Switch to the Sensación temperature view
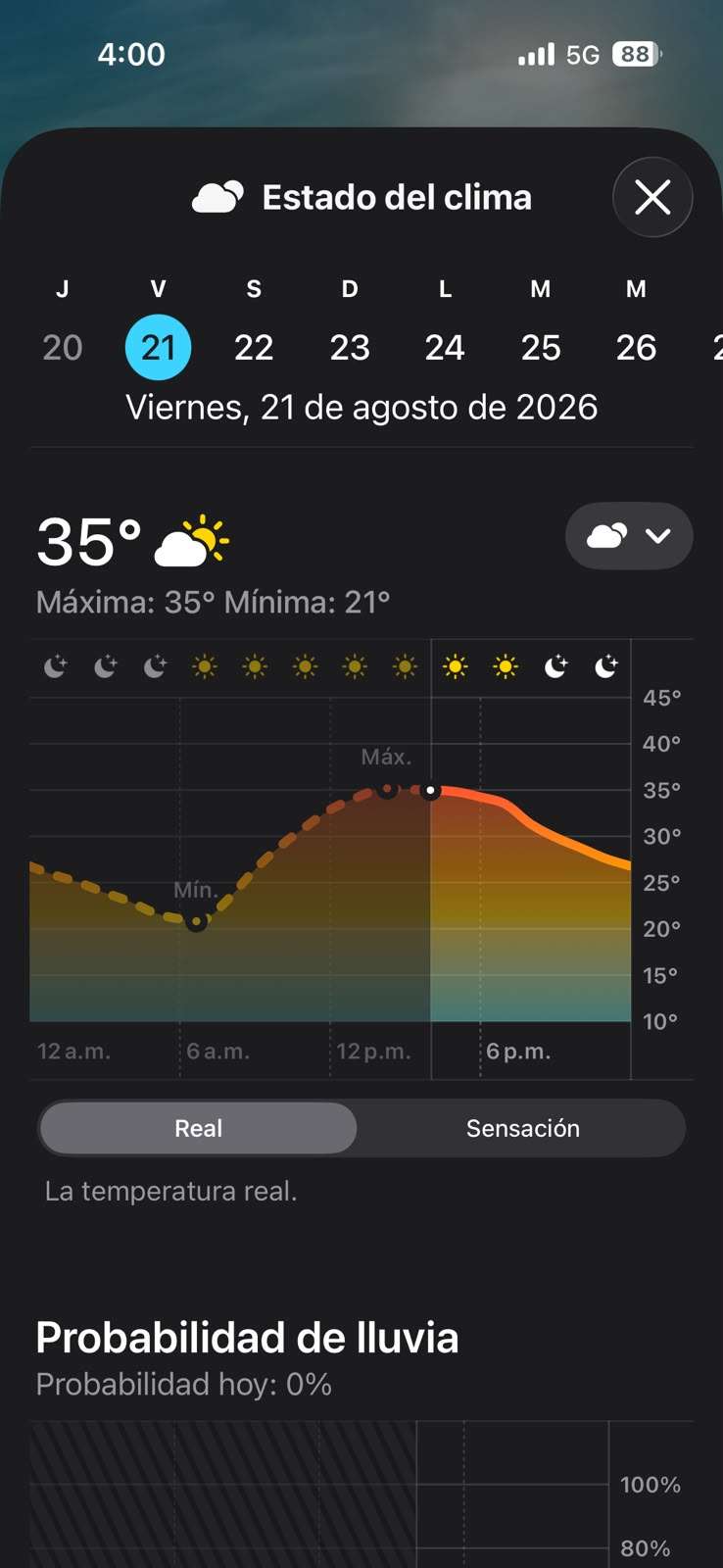723x1568 pixels. pyautogui.click(x=522, y=1128)
